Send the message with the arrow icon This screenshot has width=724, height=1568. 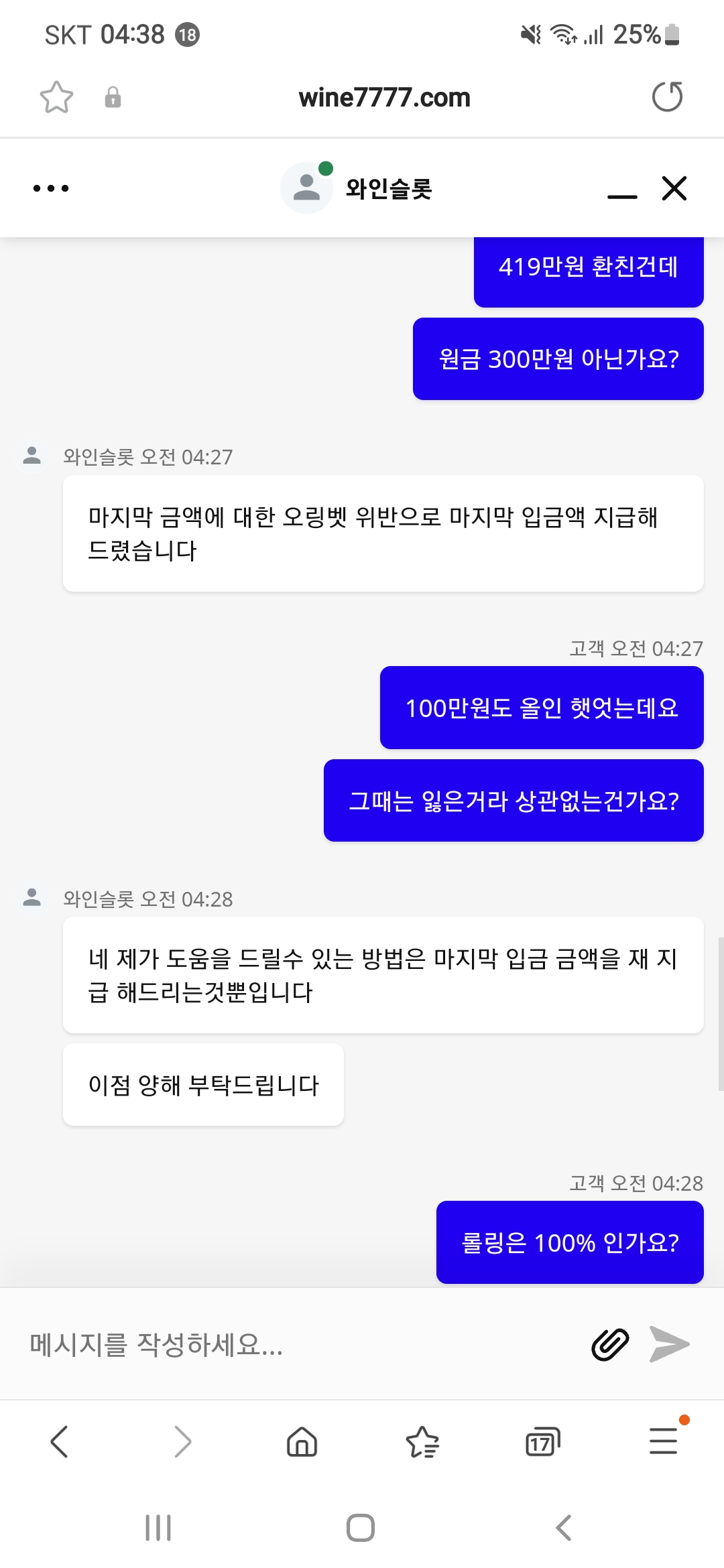[670, 1344]
